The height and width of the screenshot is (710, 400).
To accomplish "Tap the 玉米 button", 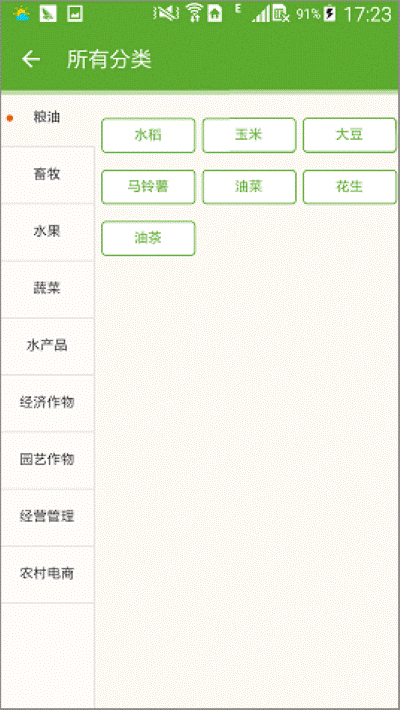I will 249,135.
